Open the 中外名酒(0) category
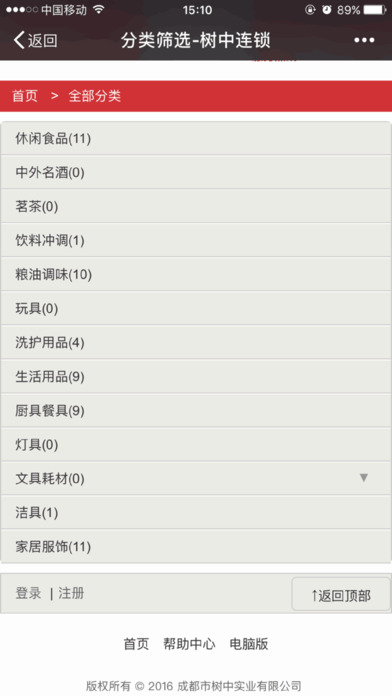392x696 pixels. 196,172
